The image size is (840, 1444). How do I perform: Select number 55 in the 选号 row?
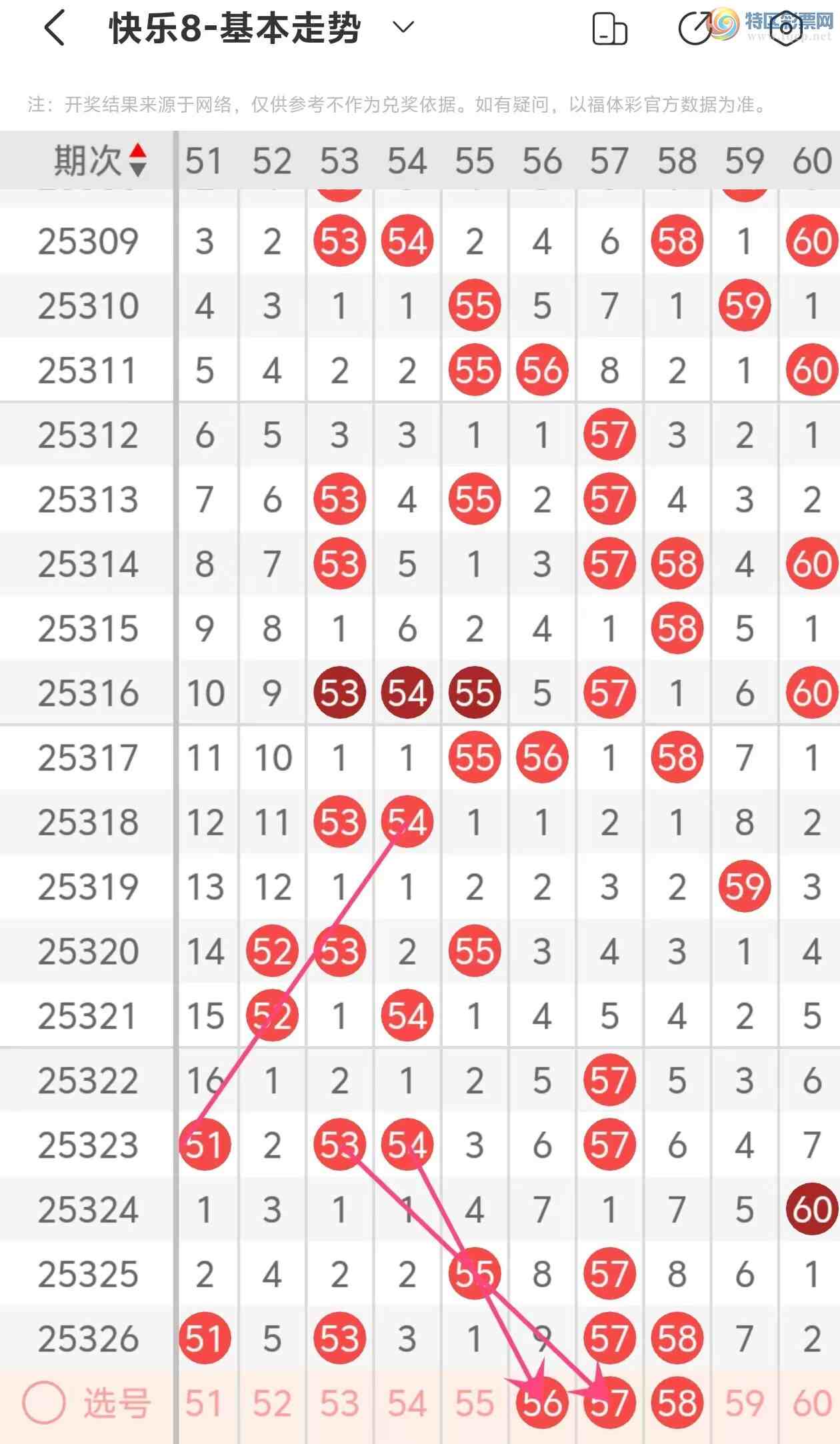tap(474, 1403)
